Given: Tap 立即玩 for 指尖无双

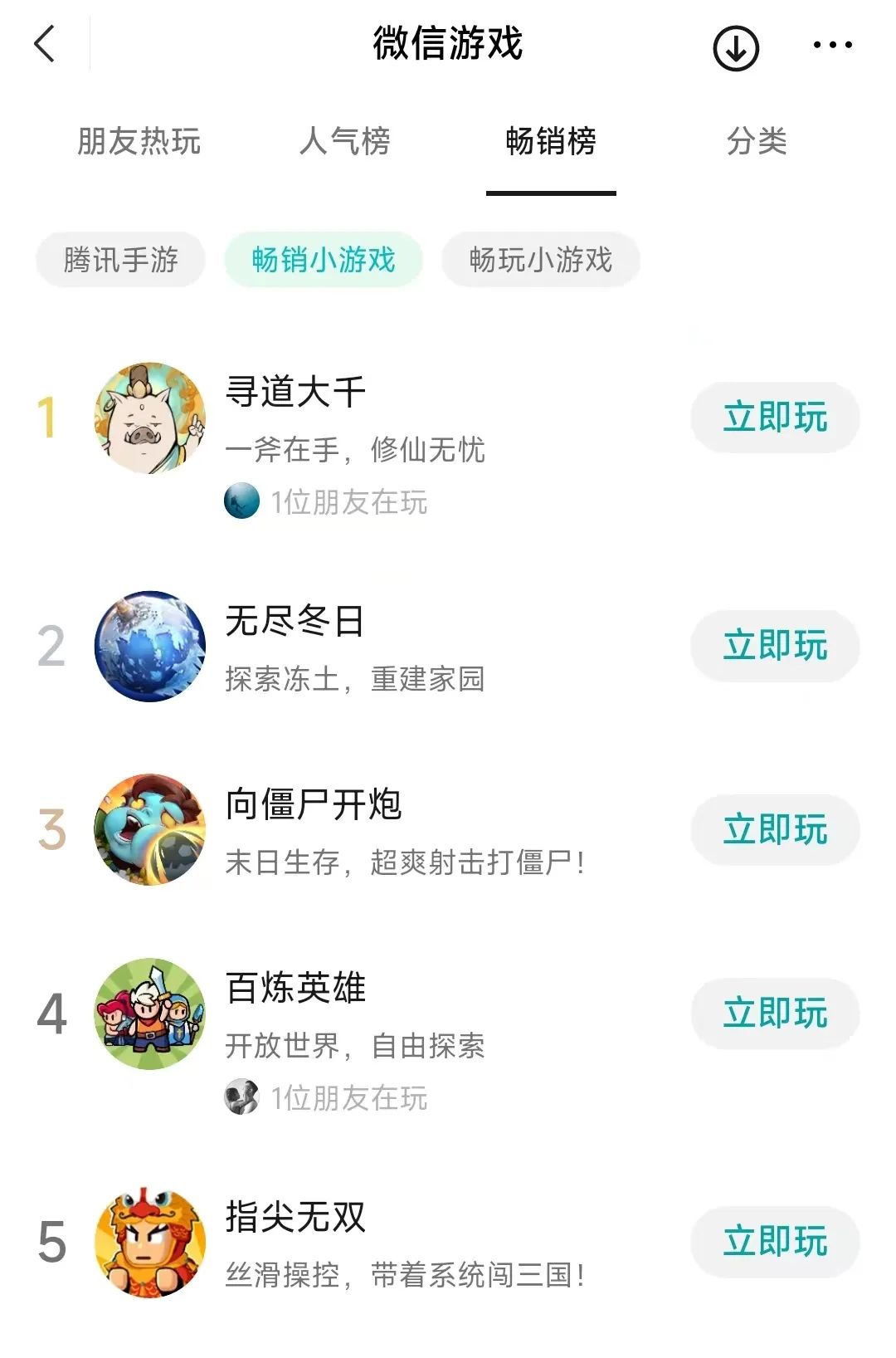Looking at the screenshot, I should [775, 1242].
